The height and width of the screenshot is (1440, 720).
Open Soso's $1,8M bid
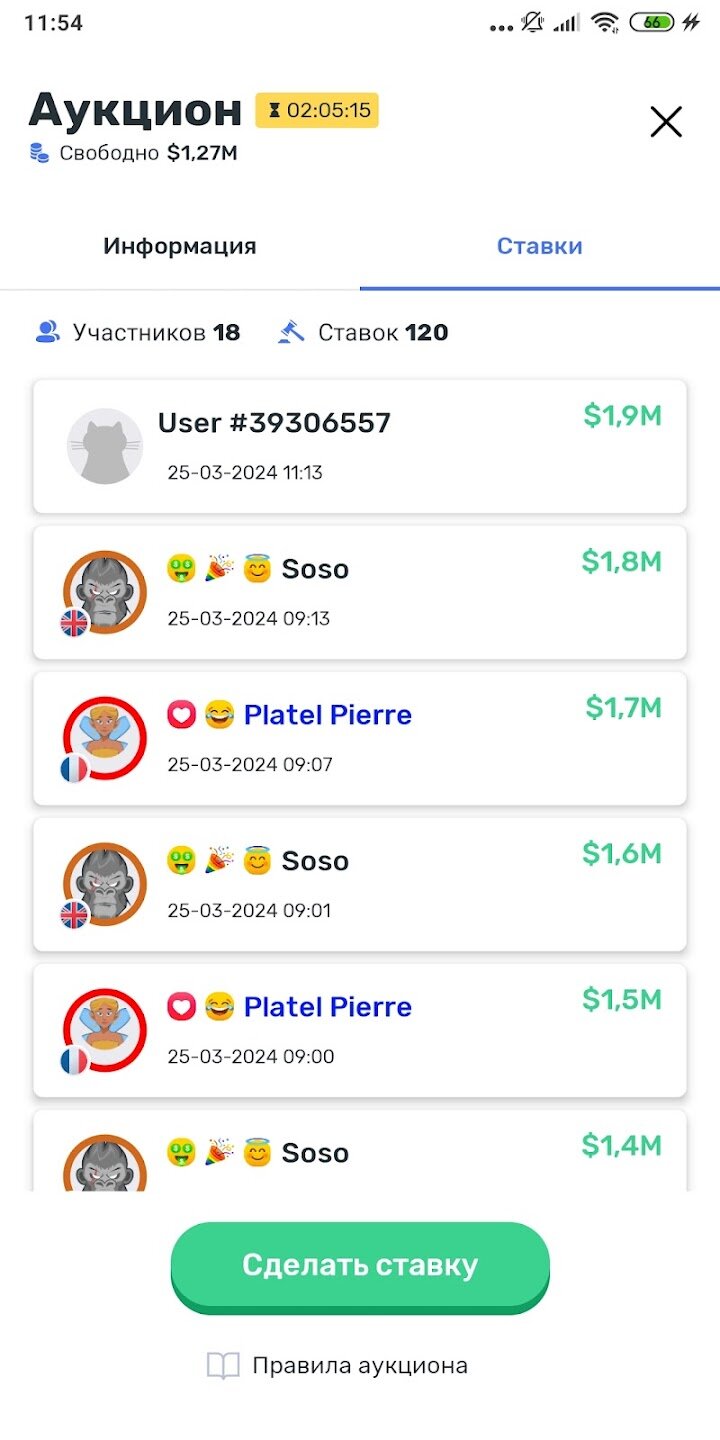[x=360, y=592]
